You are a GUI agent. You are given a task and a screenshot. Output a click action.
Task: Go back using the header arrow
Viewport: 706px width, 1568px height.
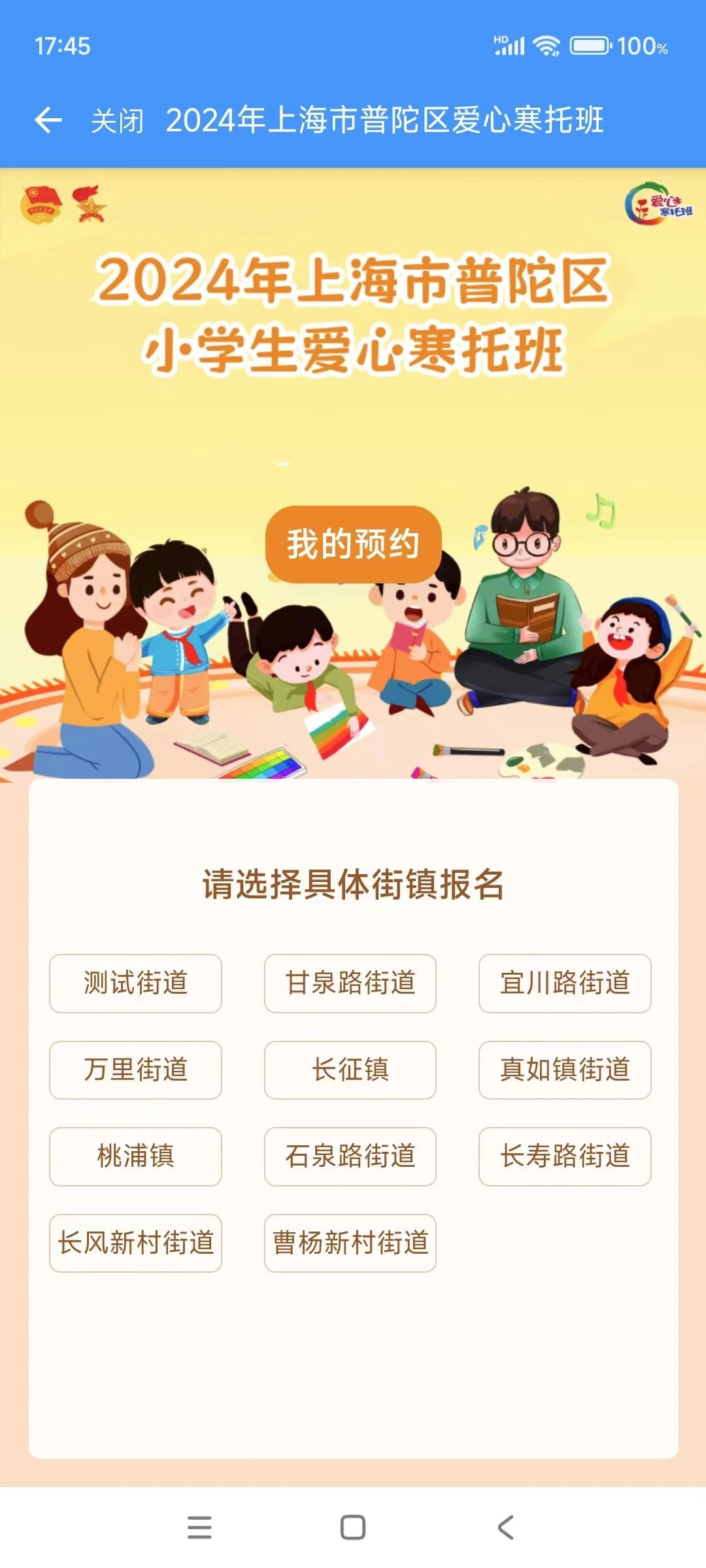[48, 120]
